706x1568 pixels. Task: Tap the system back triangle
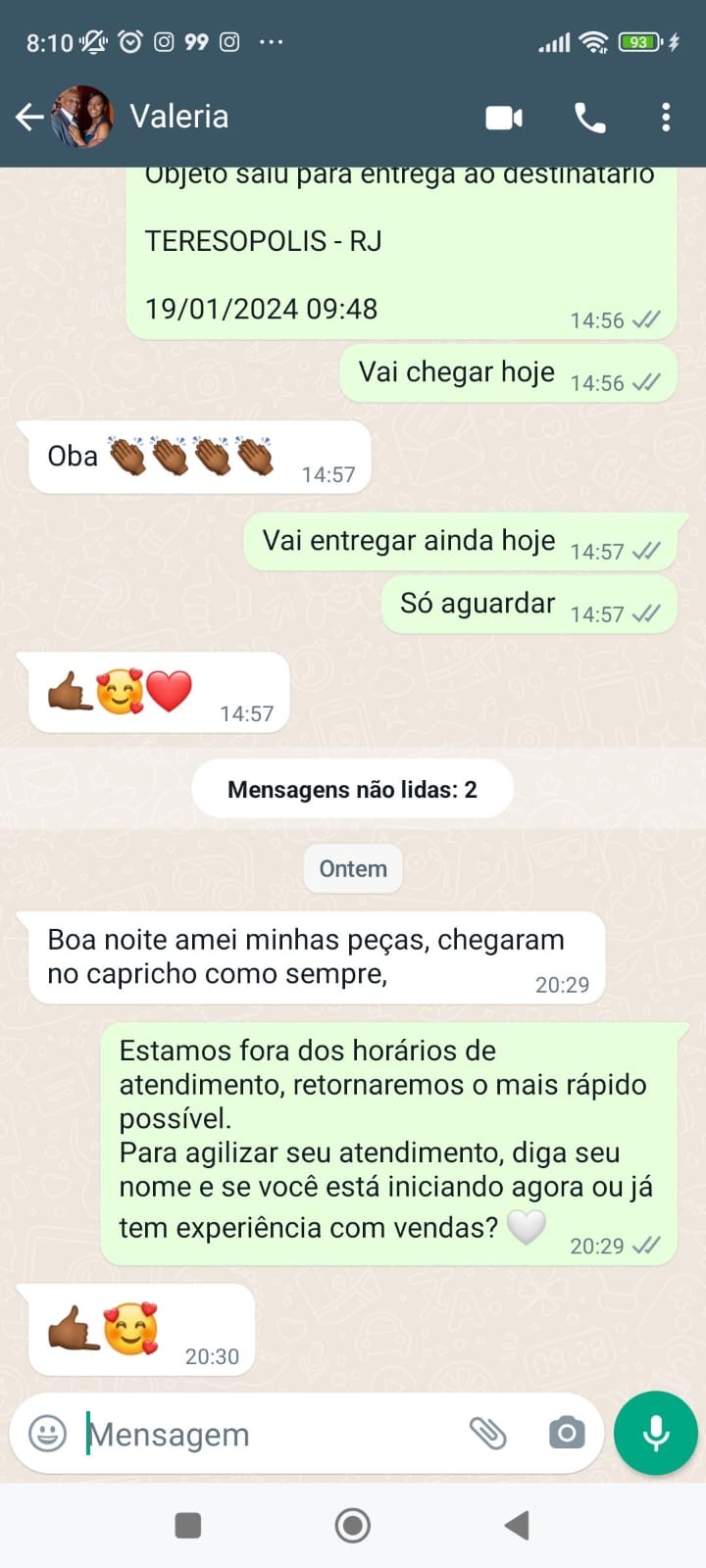517,1525
